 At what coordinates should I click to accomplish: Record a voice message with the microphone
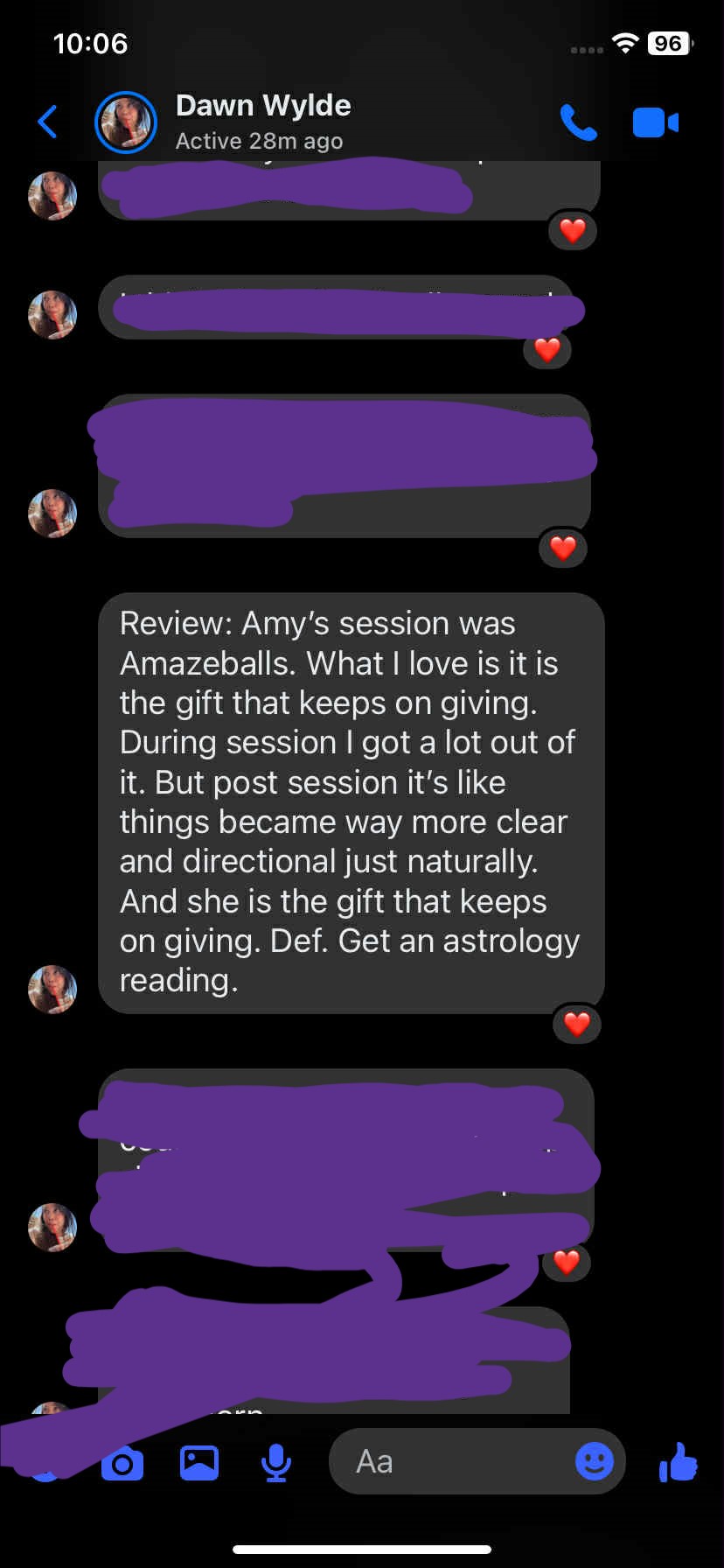[276, 1462]
